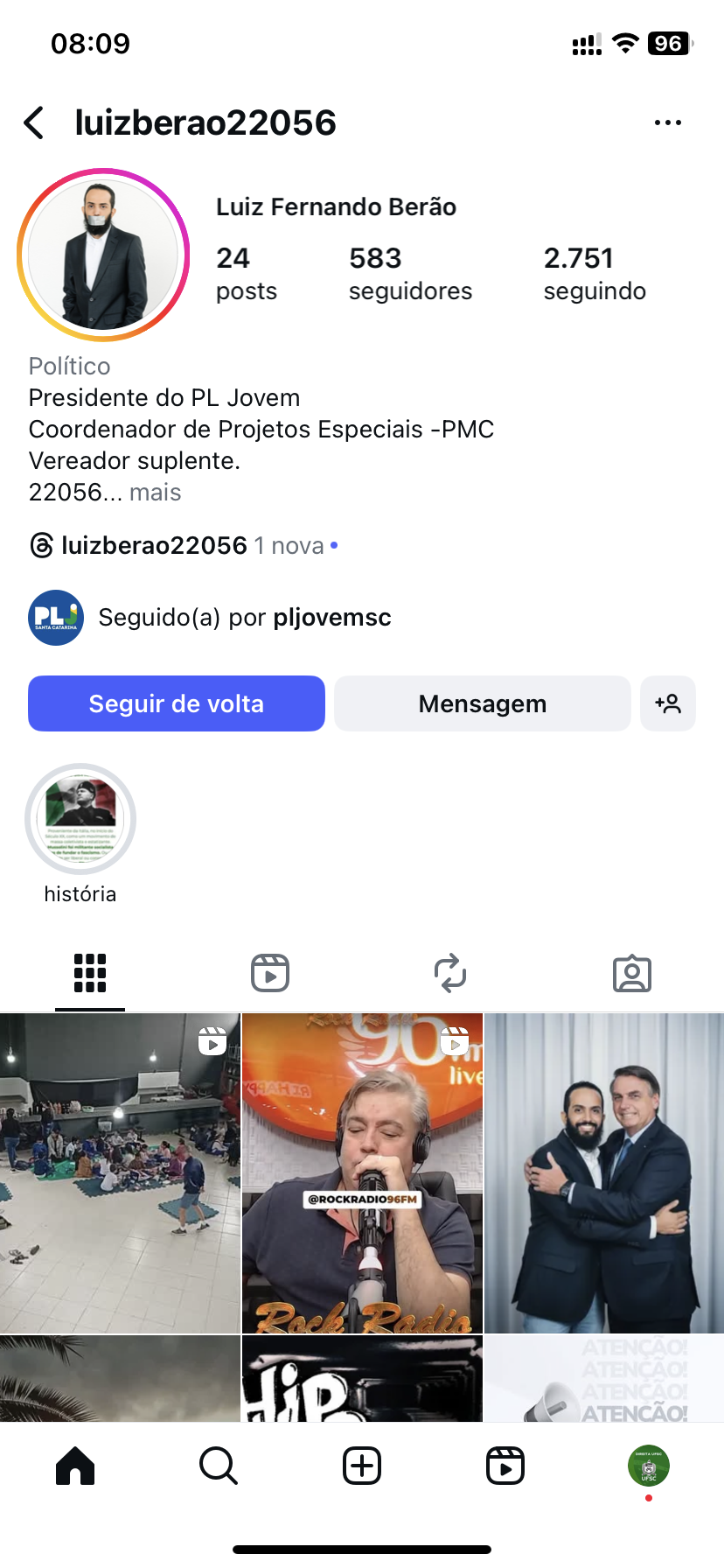Open the Rock Radio 96FM reel

pyautogui.click(x=362, y=1172)
